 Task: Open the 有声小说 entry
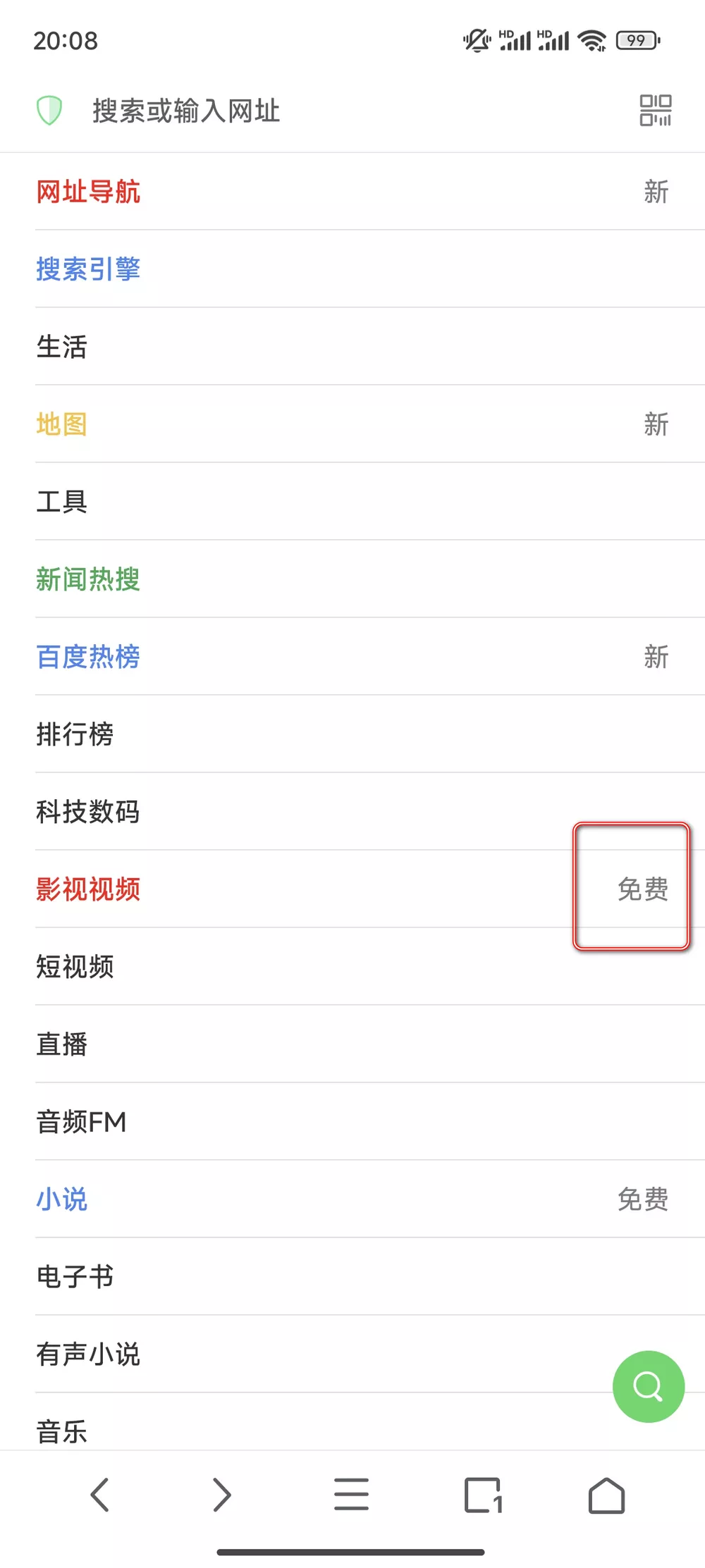(88, 1354)
